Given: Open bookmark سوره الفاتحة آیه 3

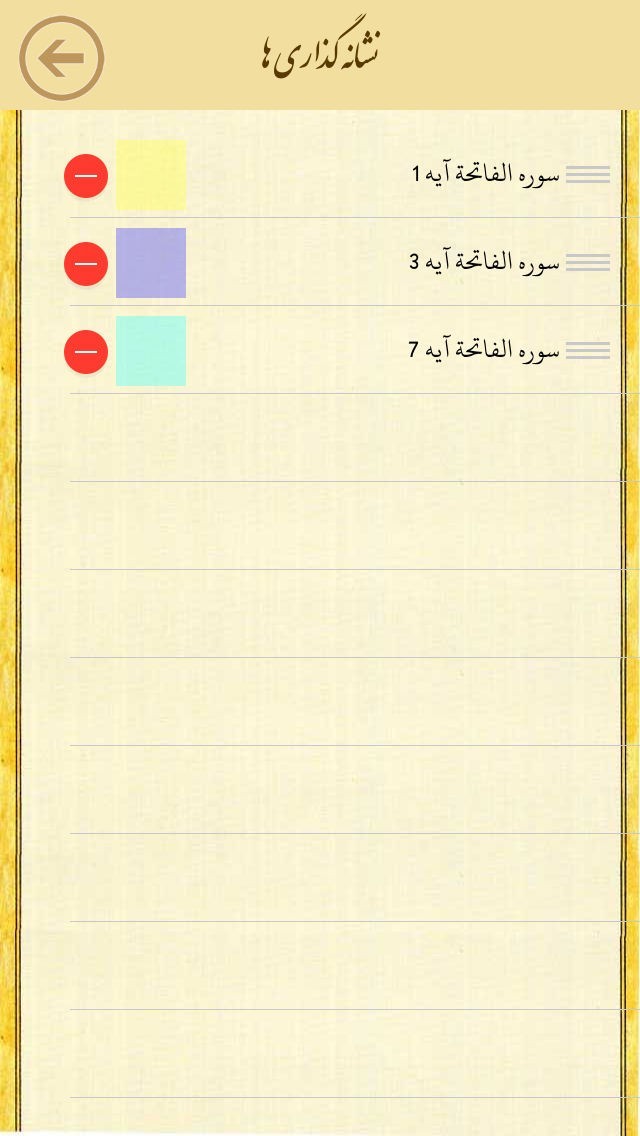Looking at the screenshot, I should [485, 263].
